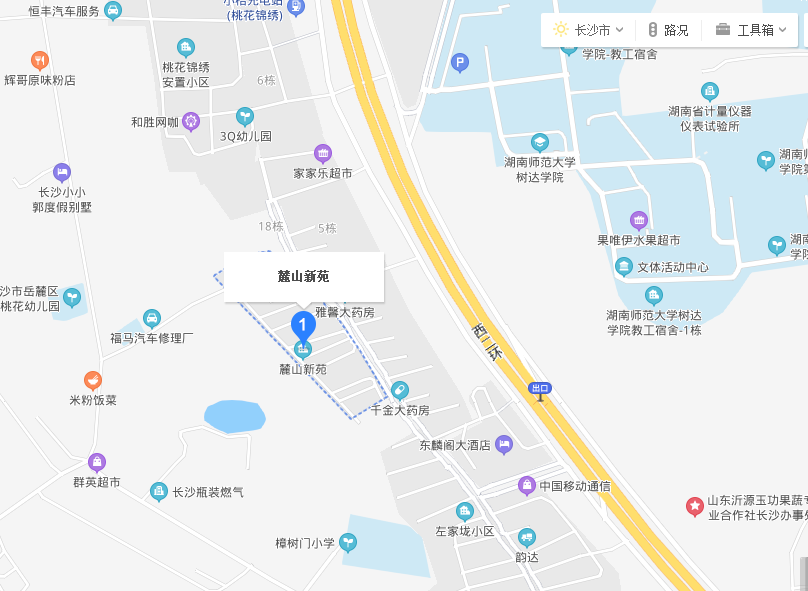Screen dimensions: 808x591
Task: Tap the 群英超市 marker
Action: [97, 462]
